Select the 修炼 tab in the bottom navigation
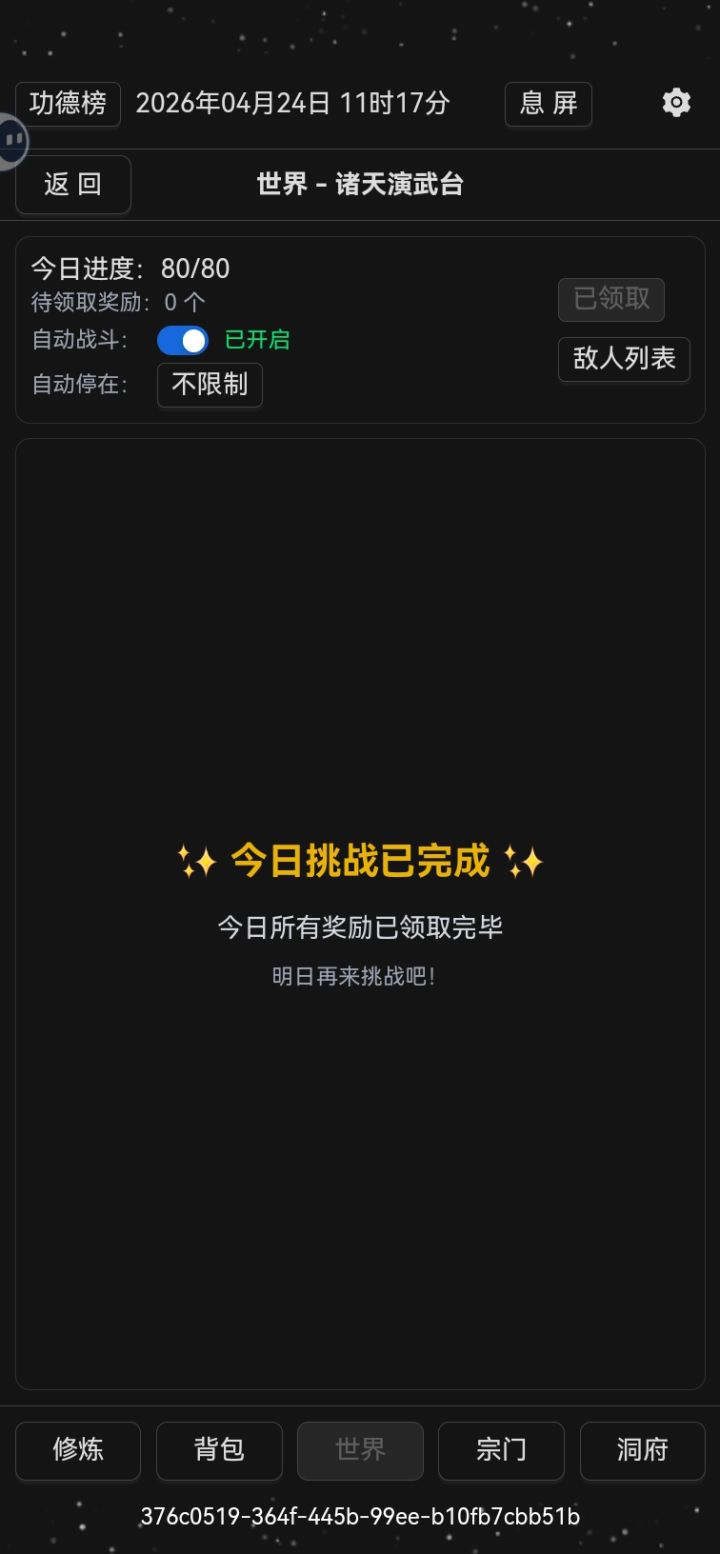 tap(77, 1451)
